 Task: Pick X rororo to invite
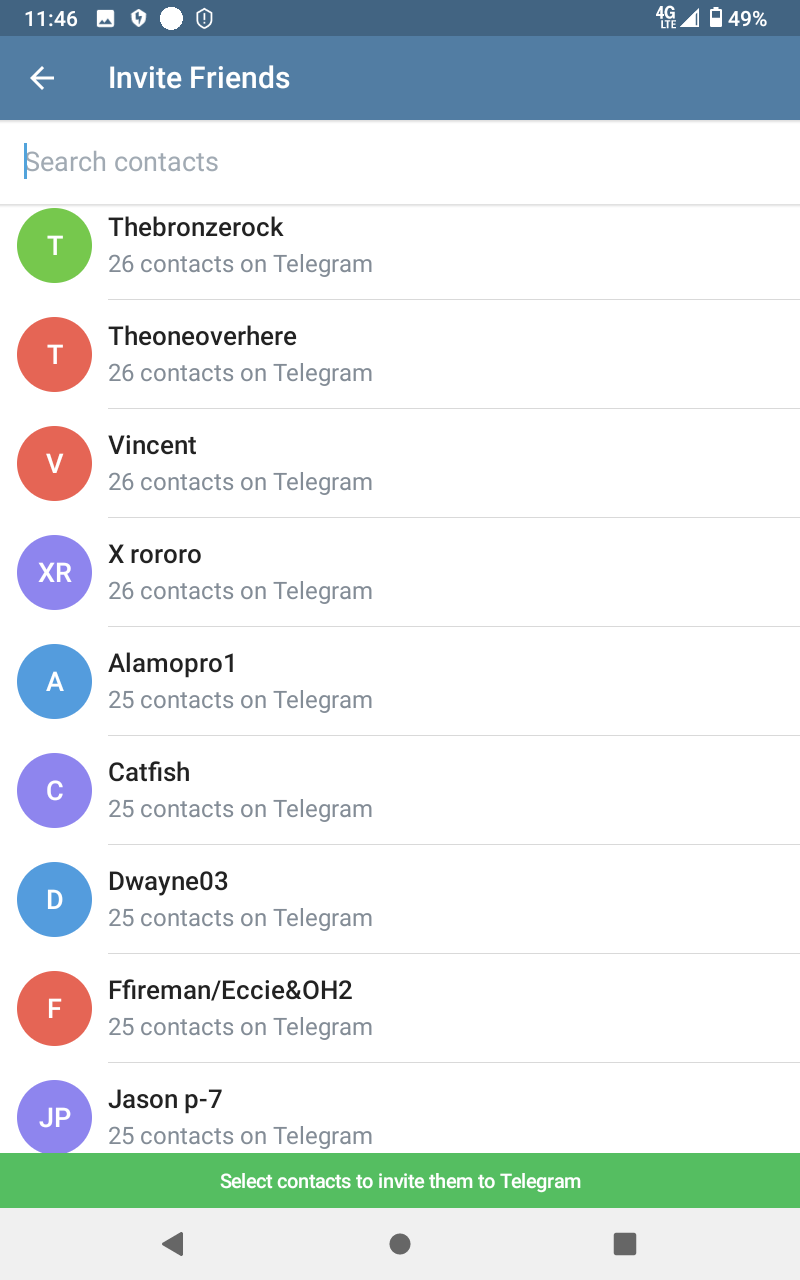click(x=400, y=572)
